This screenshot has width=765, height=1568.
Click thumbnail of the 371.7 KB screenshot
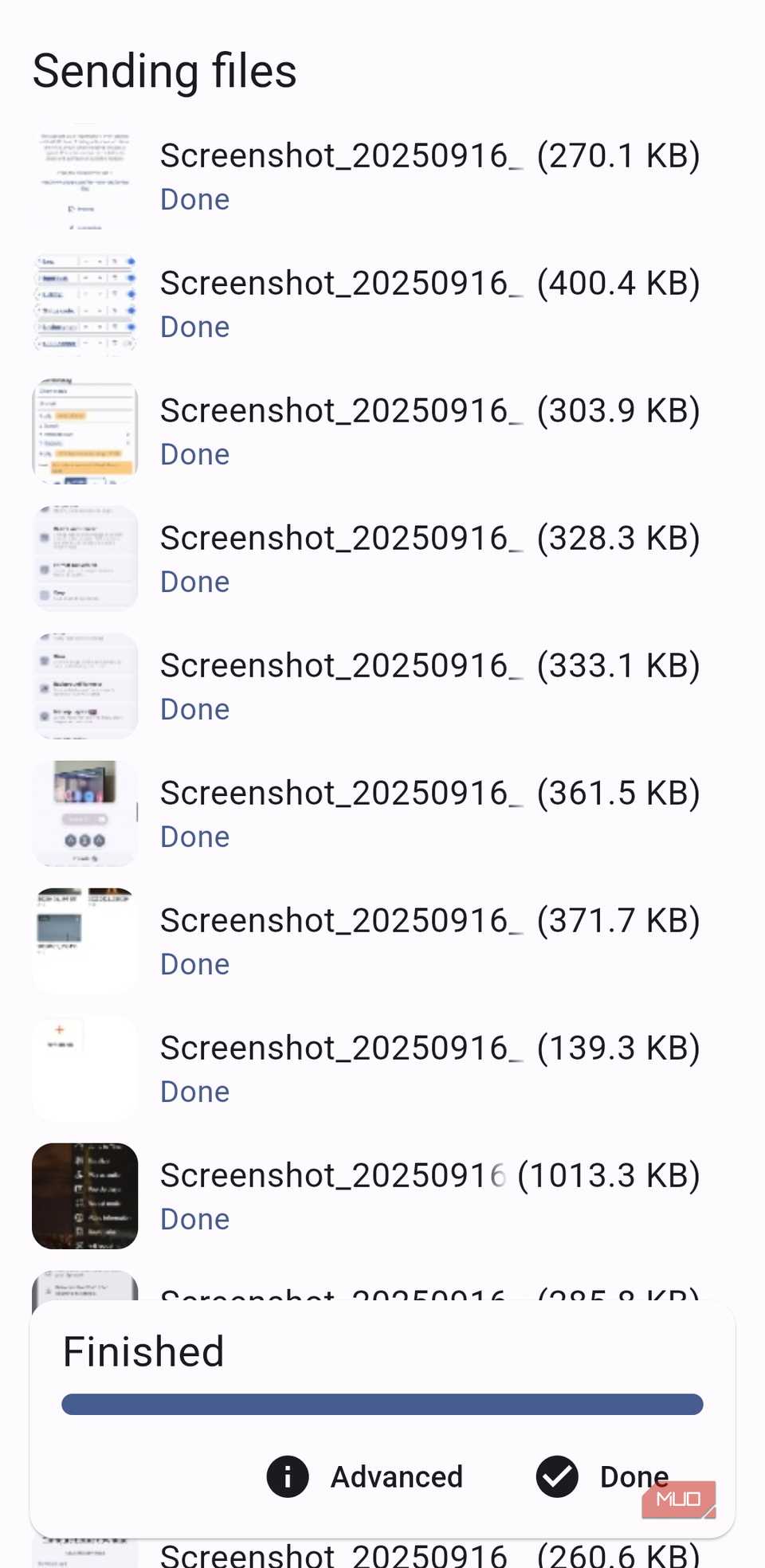[x=84, y=940]
